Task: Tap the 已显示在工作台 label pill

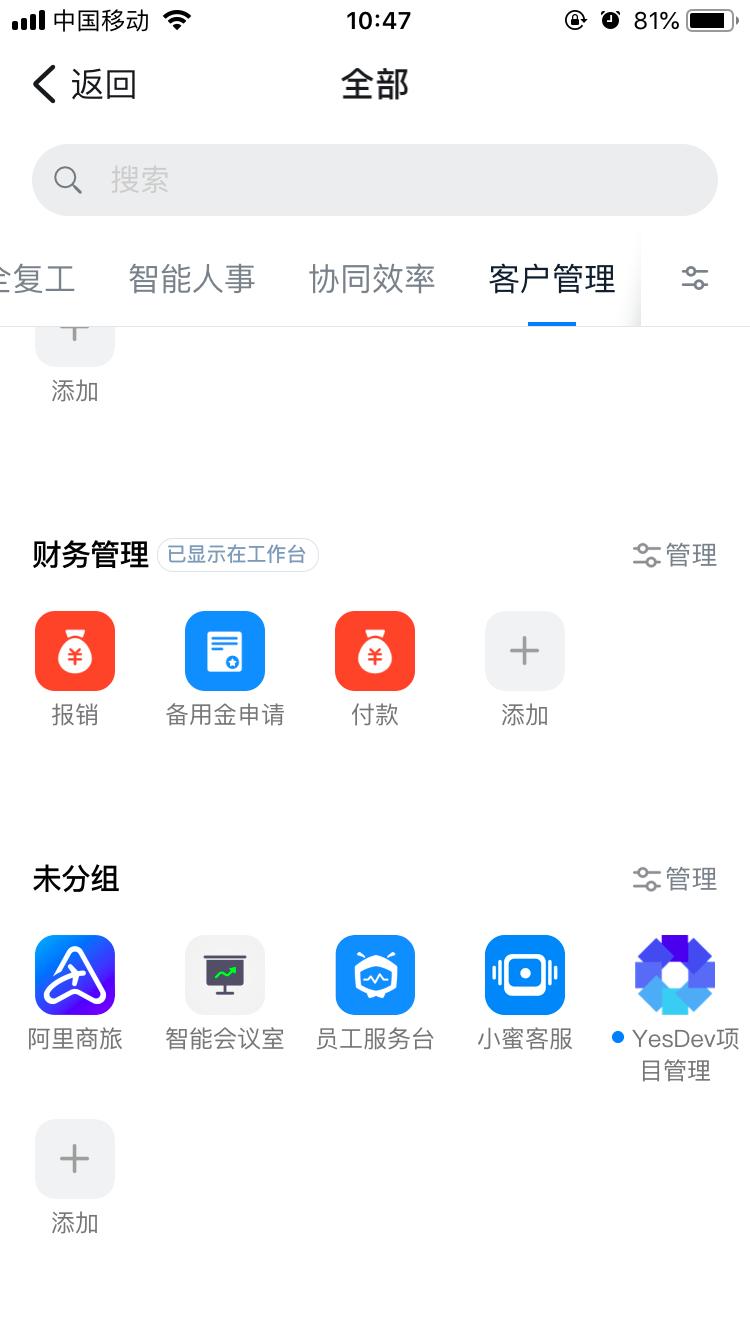Action: 237,555
